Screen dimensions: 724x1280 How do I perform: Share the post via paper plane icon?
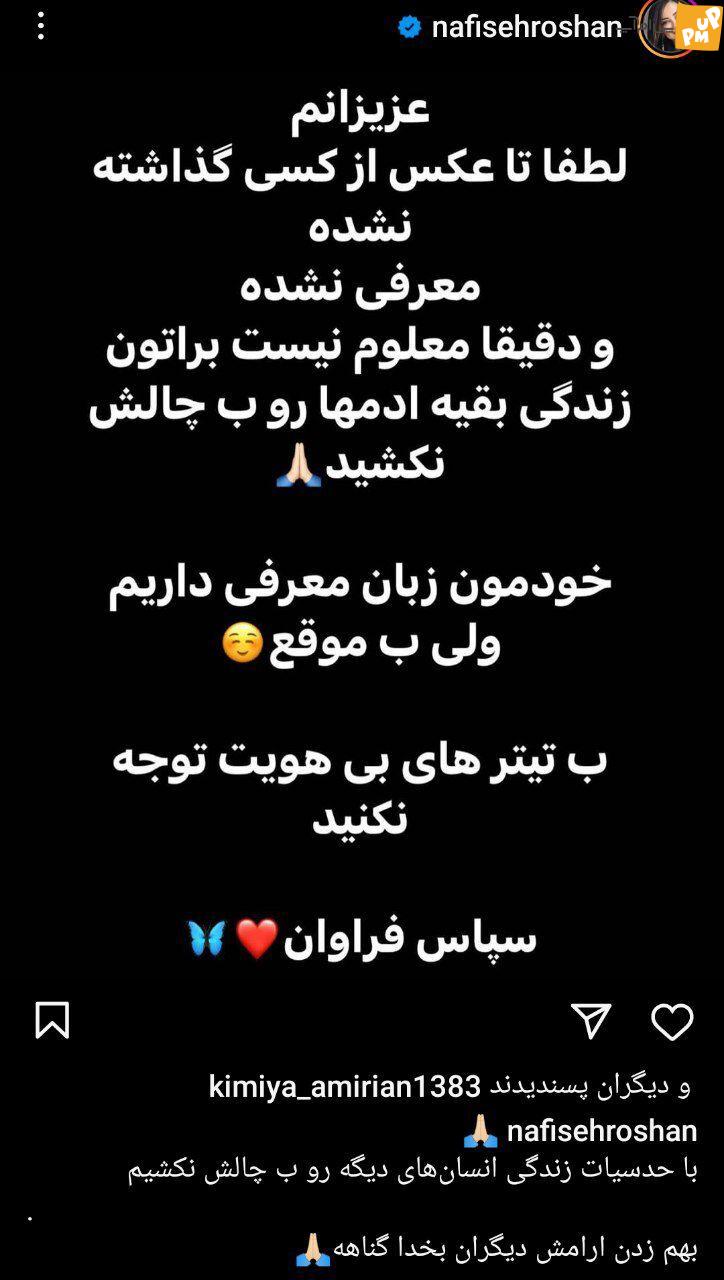click(x=591, y=1021)
